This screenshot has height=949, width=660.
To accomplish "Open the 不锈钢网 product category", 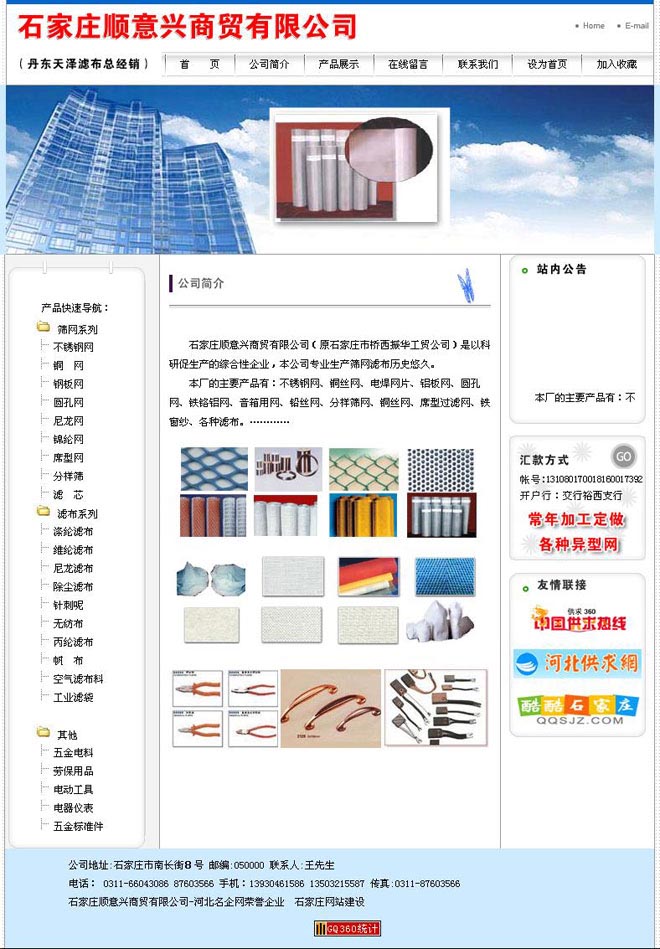I will (73, 347).
